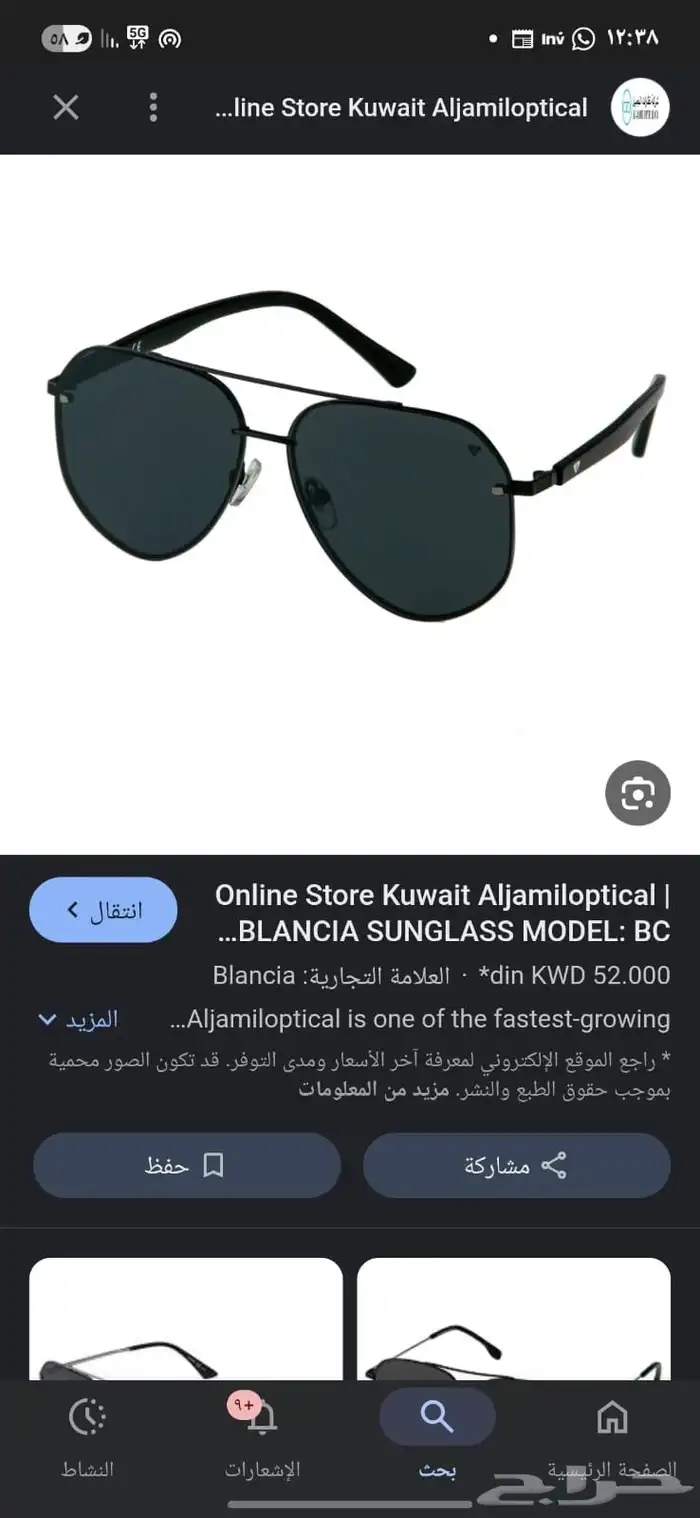Open the left related sunglasses thumbnail
The height and width of the screenshot is (1518, 700).
point(186,1320)
